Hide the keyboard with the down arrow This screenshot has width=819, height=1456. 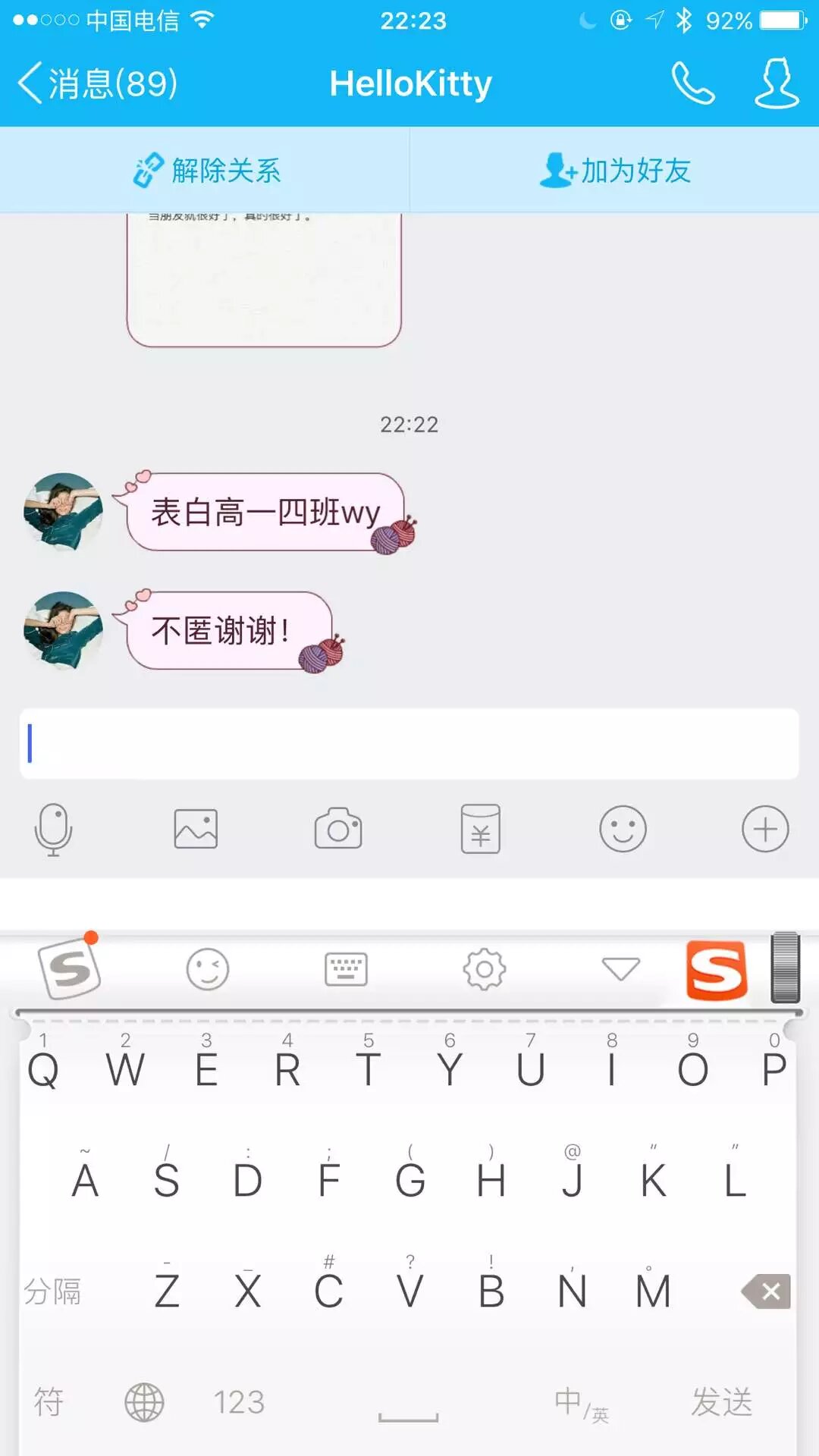(620, 969)
